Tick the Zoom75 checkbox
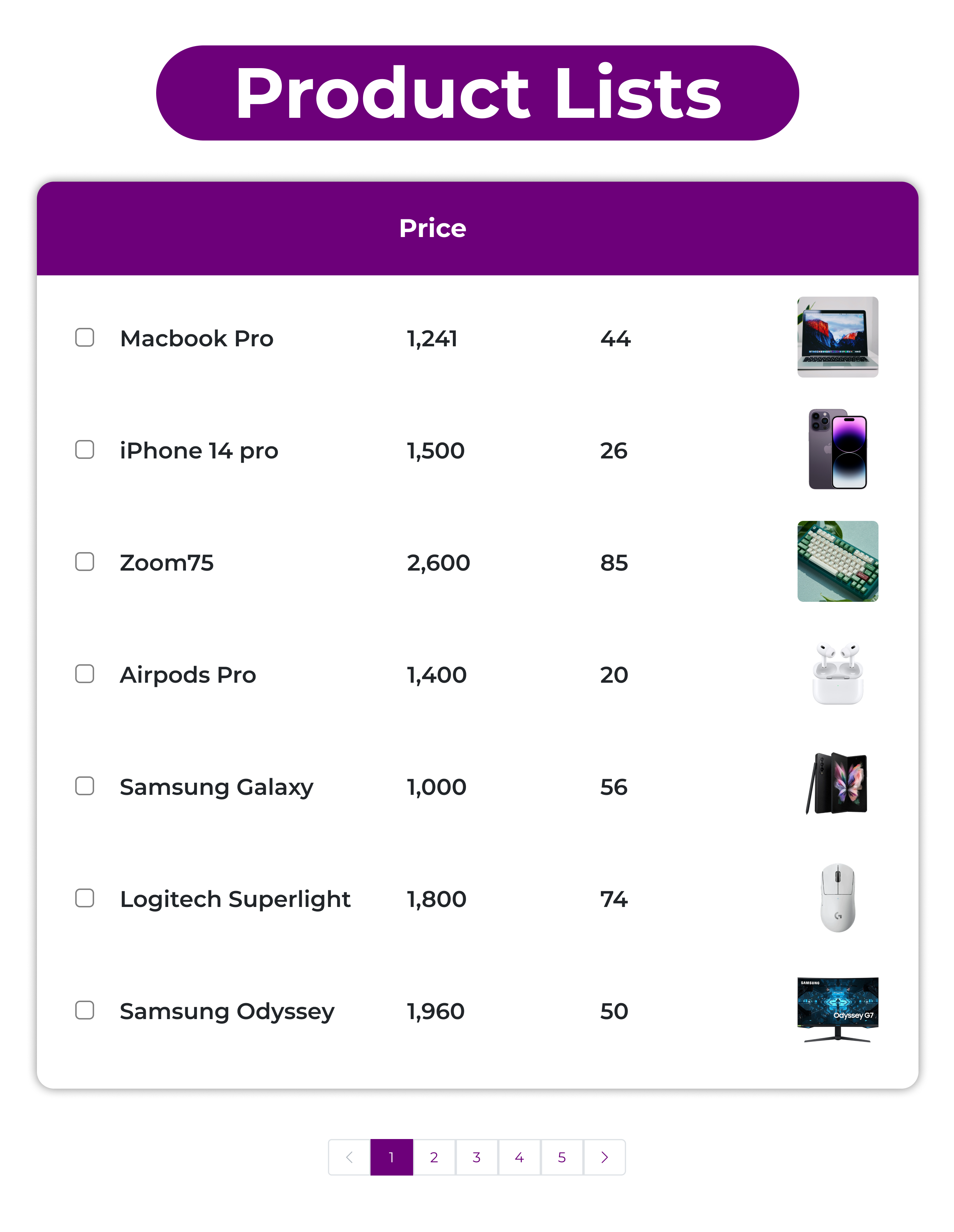This screenshot has height=1232, width=954. point(84,562)
